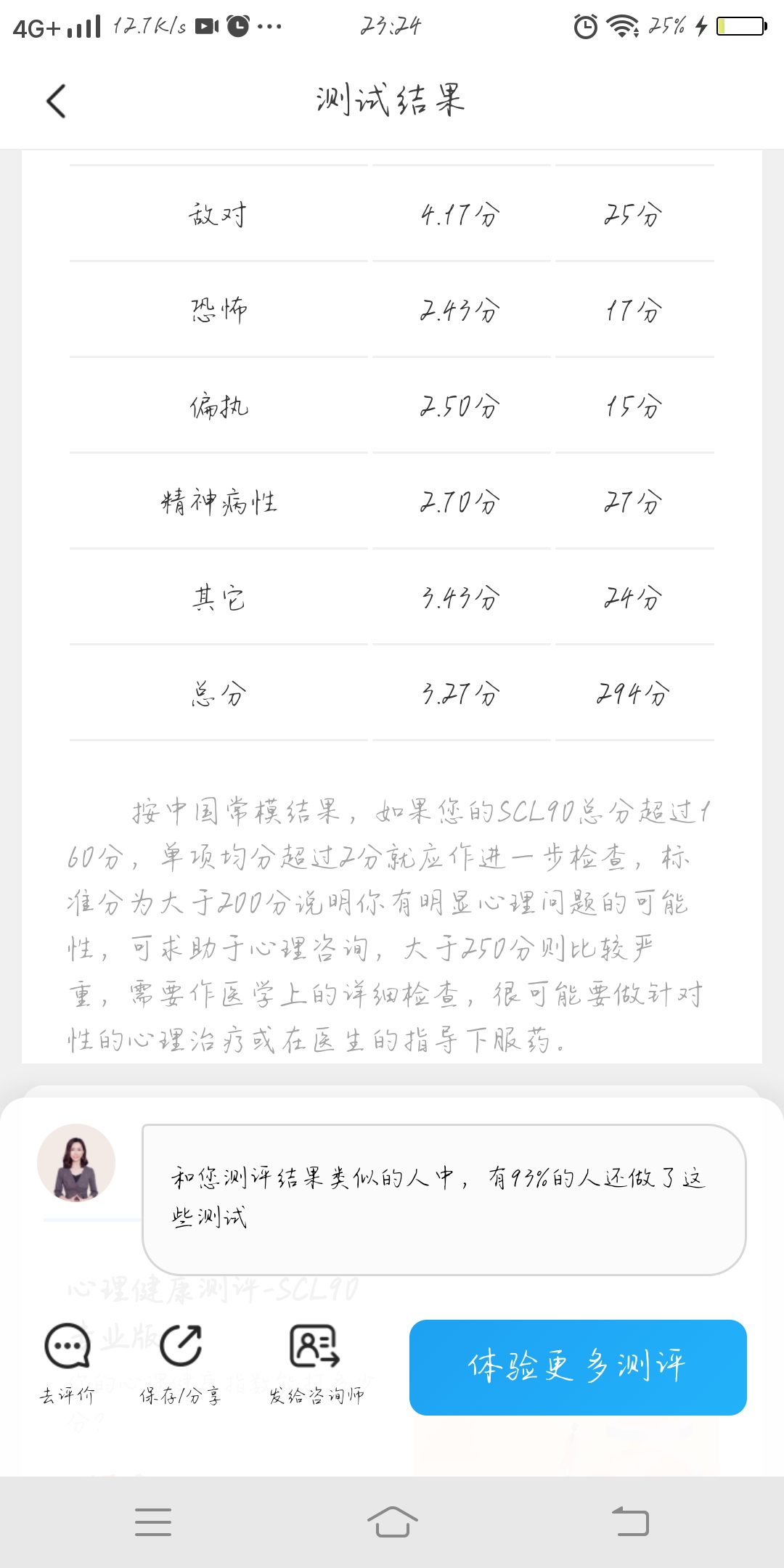Image resolution: width=784 pixels, height=1568 pixels.
Task: Tap the system home button
Action: click(x=392, y=1522)
